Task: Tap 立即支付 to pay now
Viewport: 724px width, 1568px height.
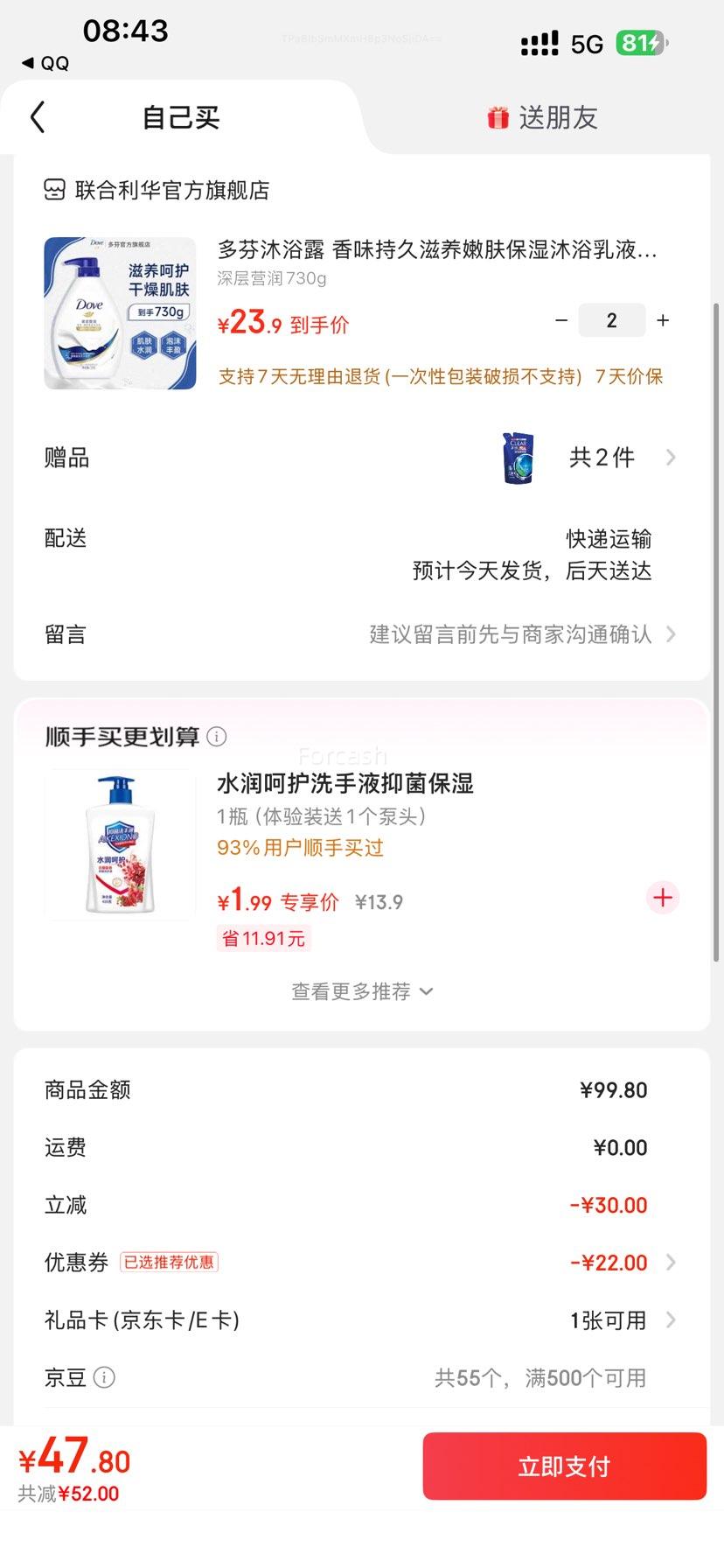Action: pos(563,1466)
